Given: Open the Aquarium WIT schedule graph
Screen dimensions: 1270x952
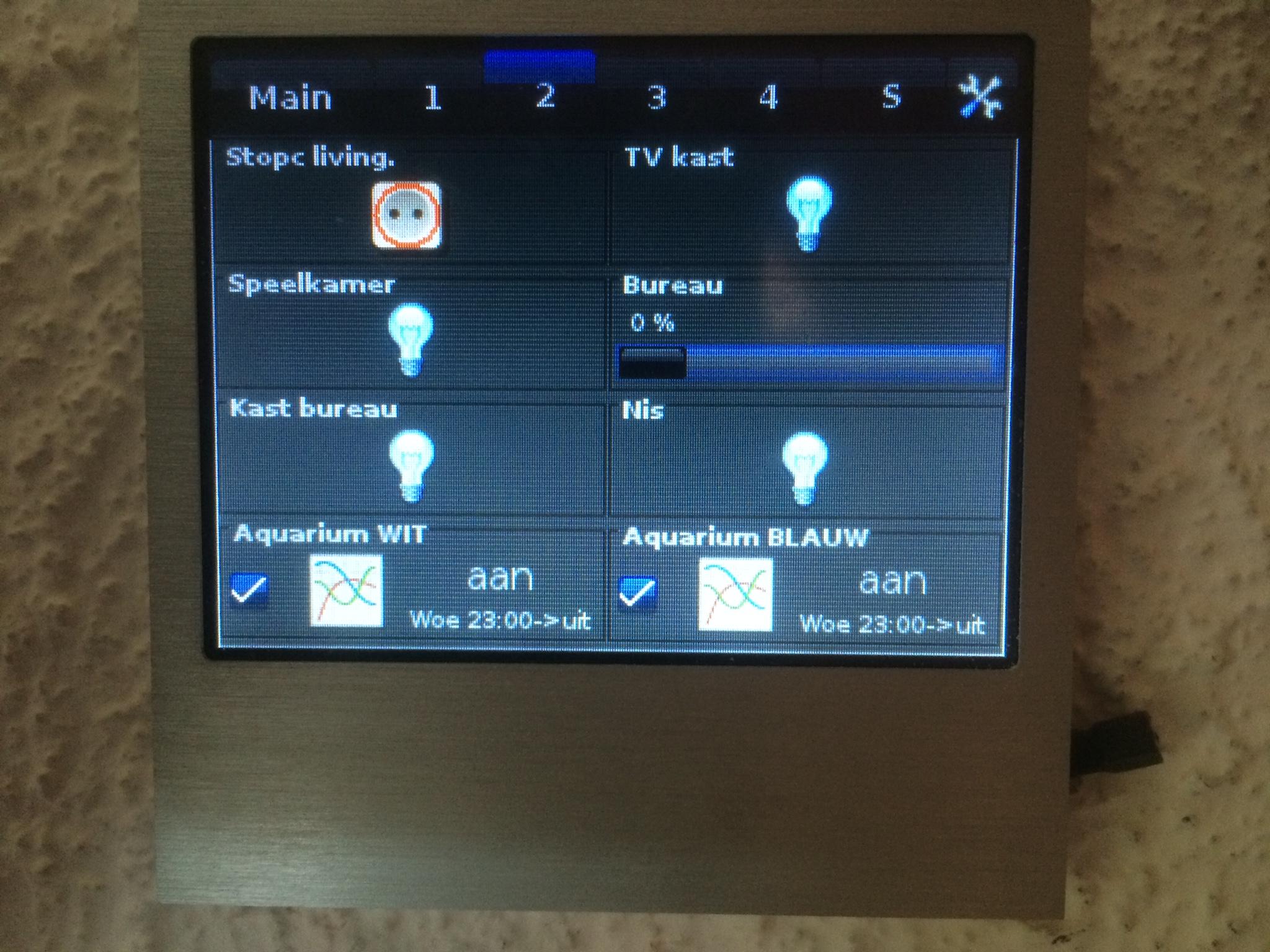Looking at the screenshot, I should pyautogui.click(x=346, y=591).
